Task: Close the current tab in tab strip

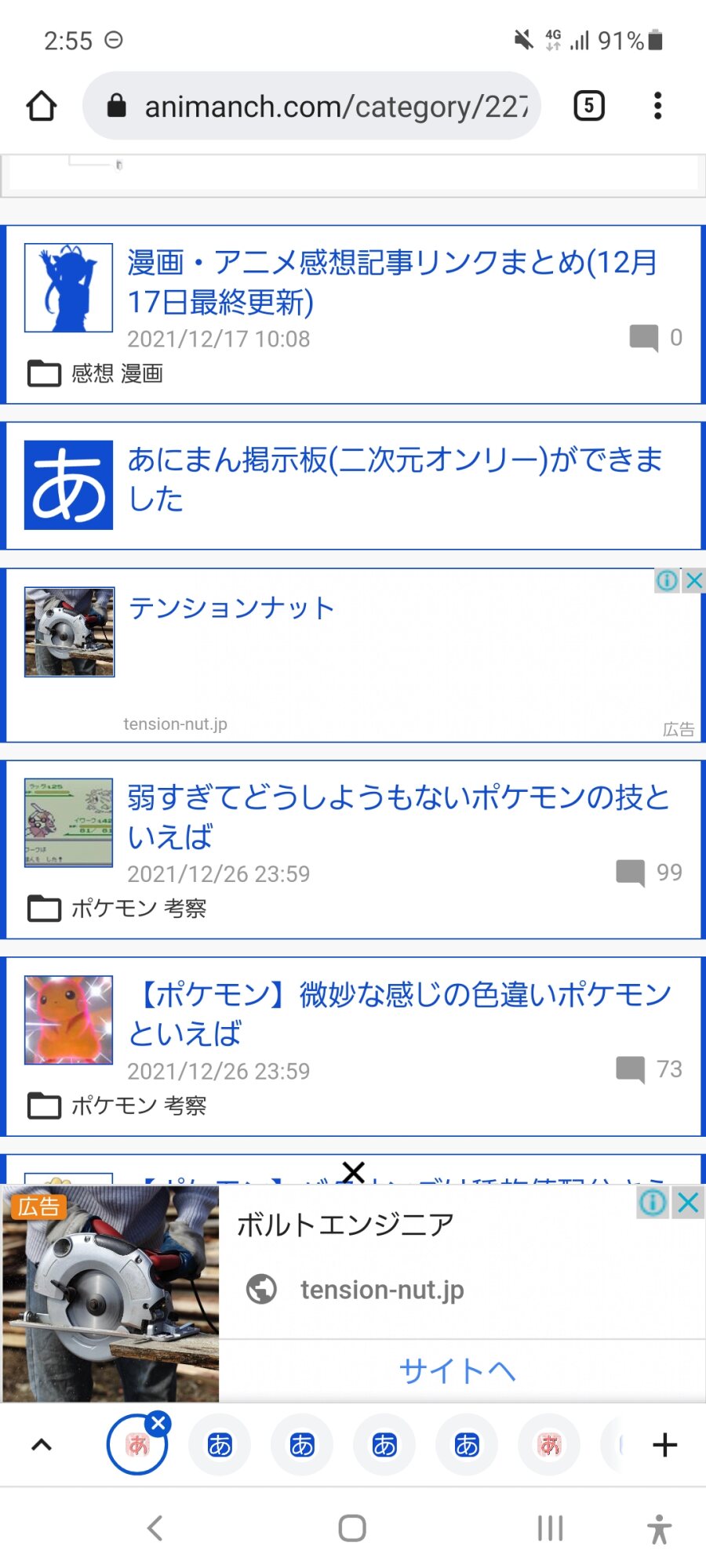Action: click(158, 1424)
